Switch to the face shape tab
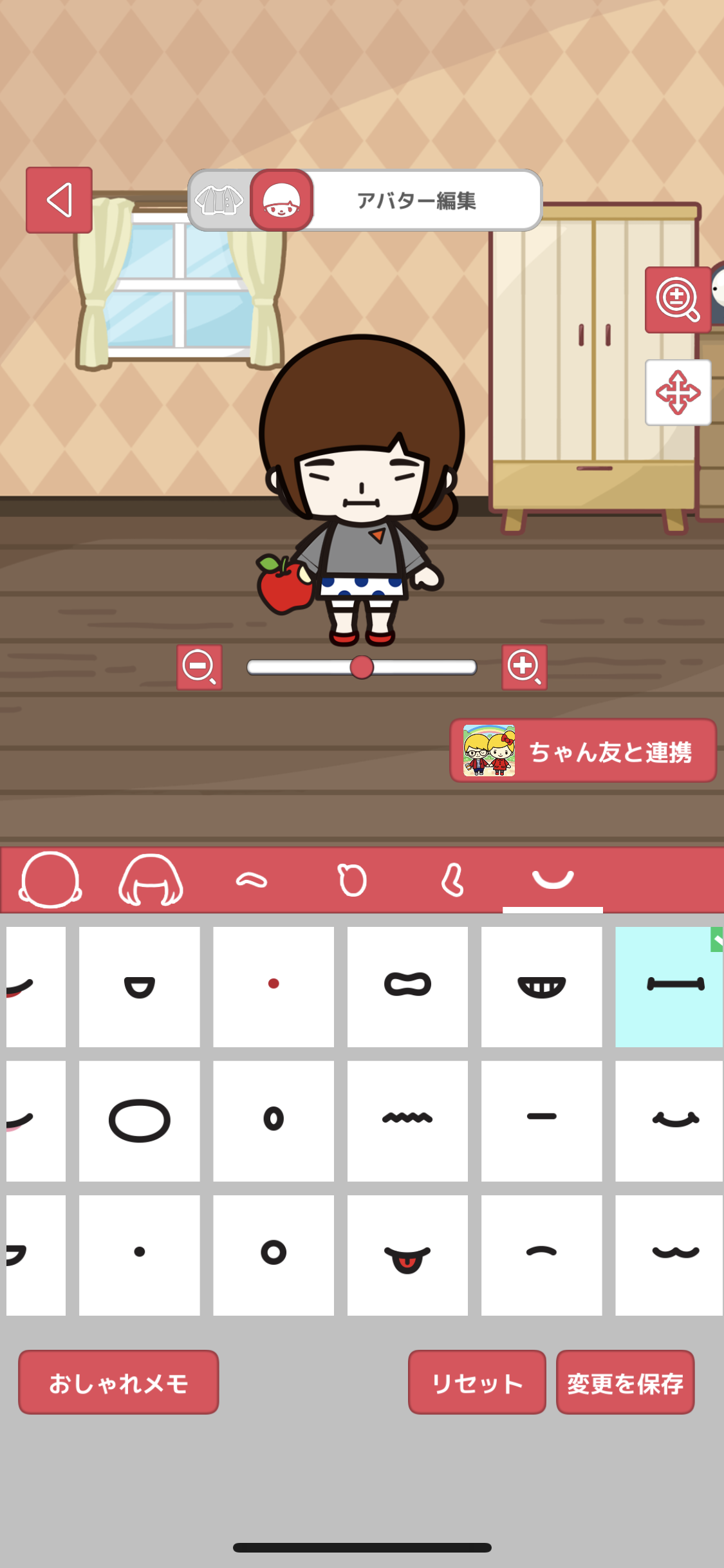The height and width of the screenshot is (1568, 724). pos(50,880)
